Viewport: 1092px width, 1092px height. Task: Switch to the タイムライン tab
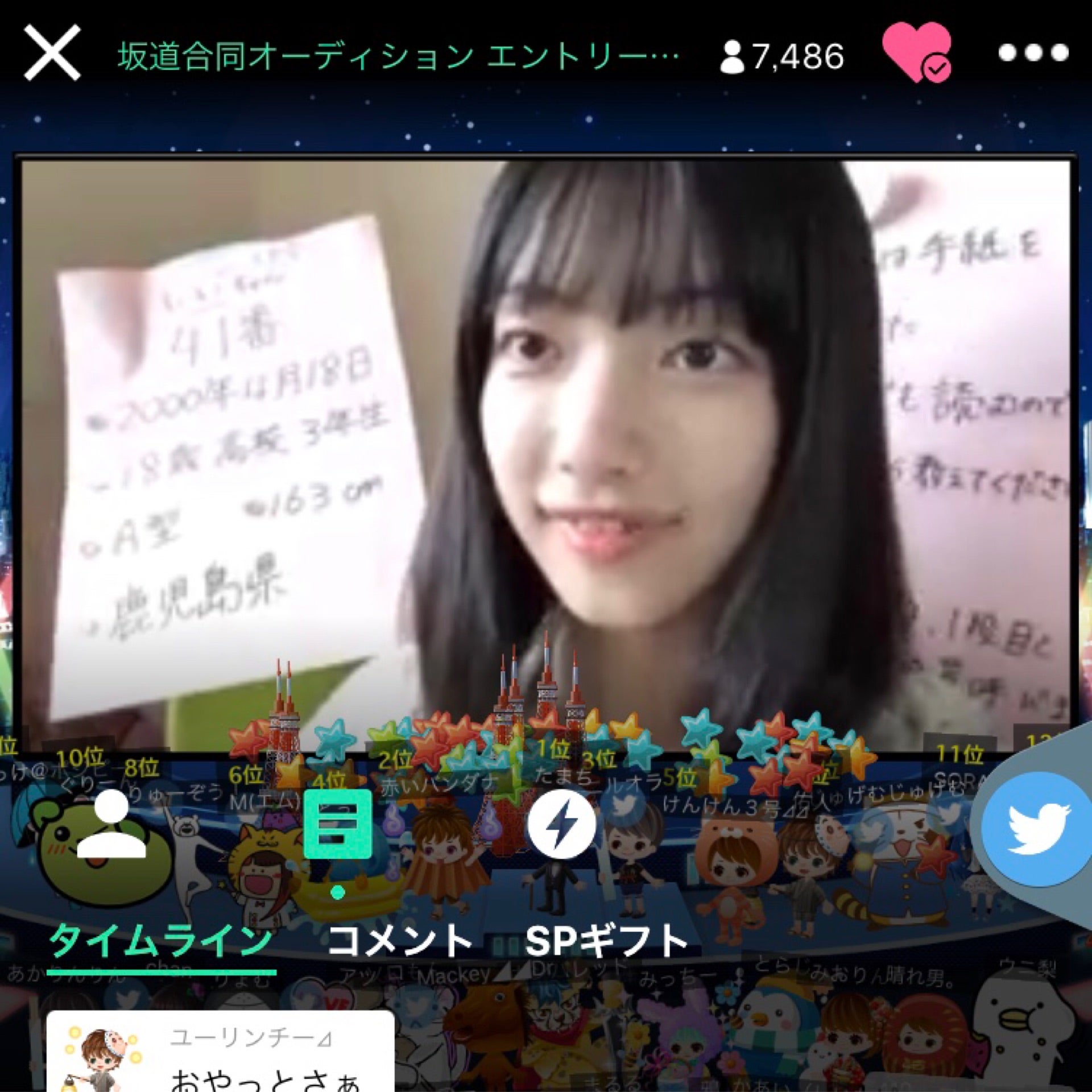tap(161, 941)
